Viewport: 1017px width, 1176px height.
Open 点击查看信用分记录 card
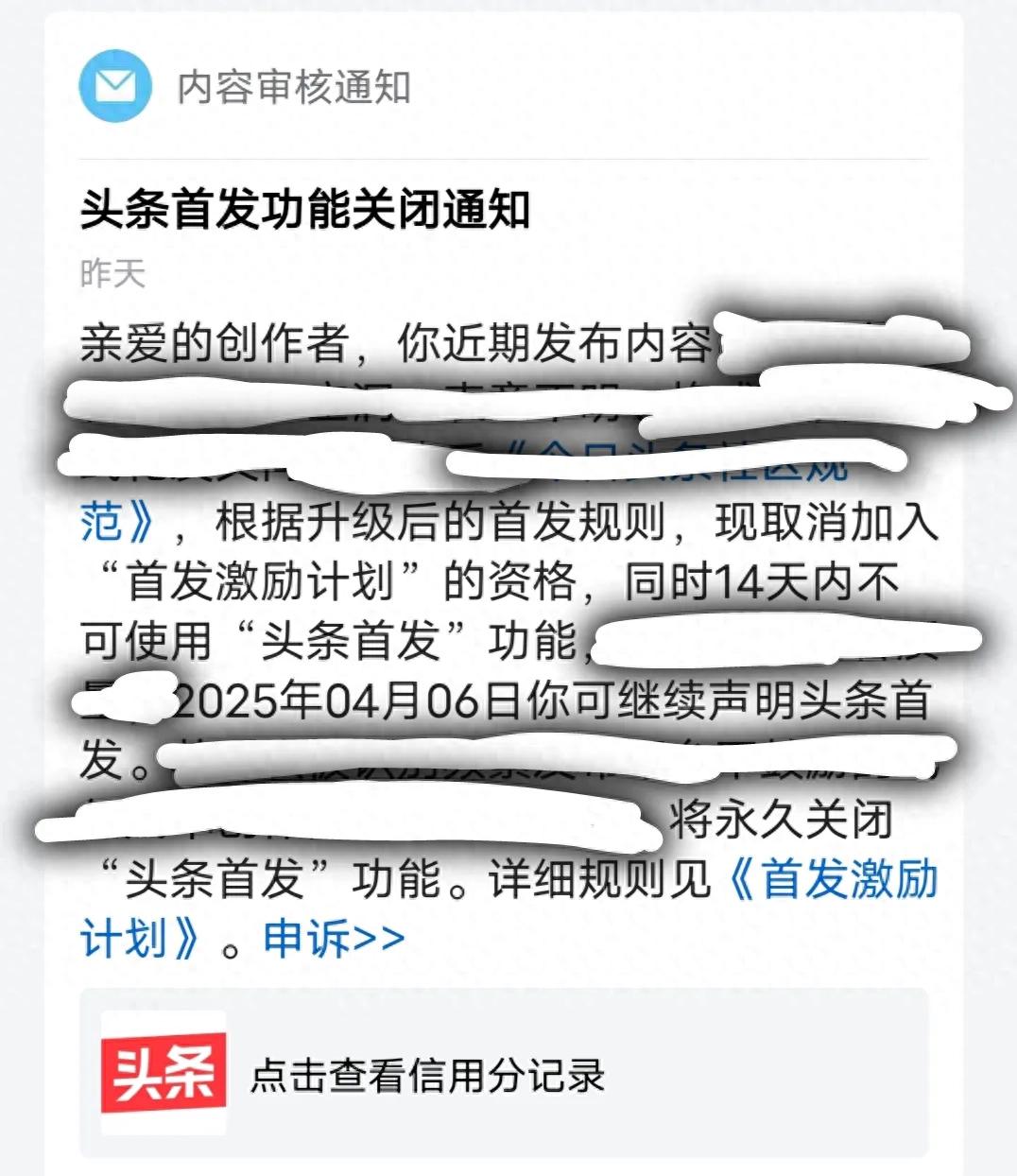[x=503, y=1074]
